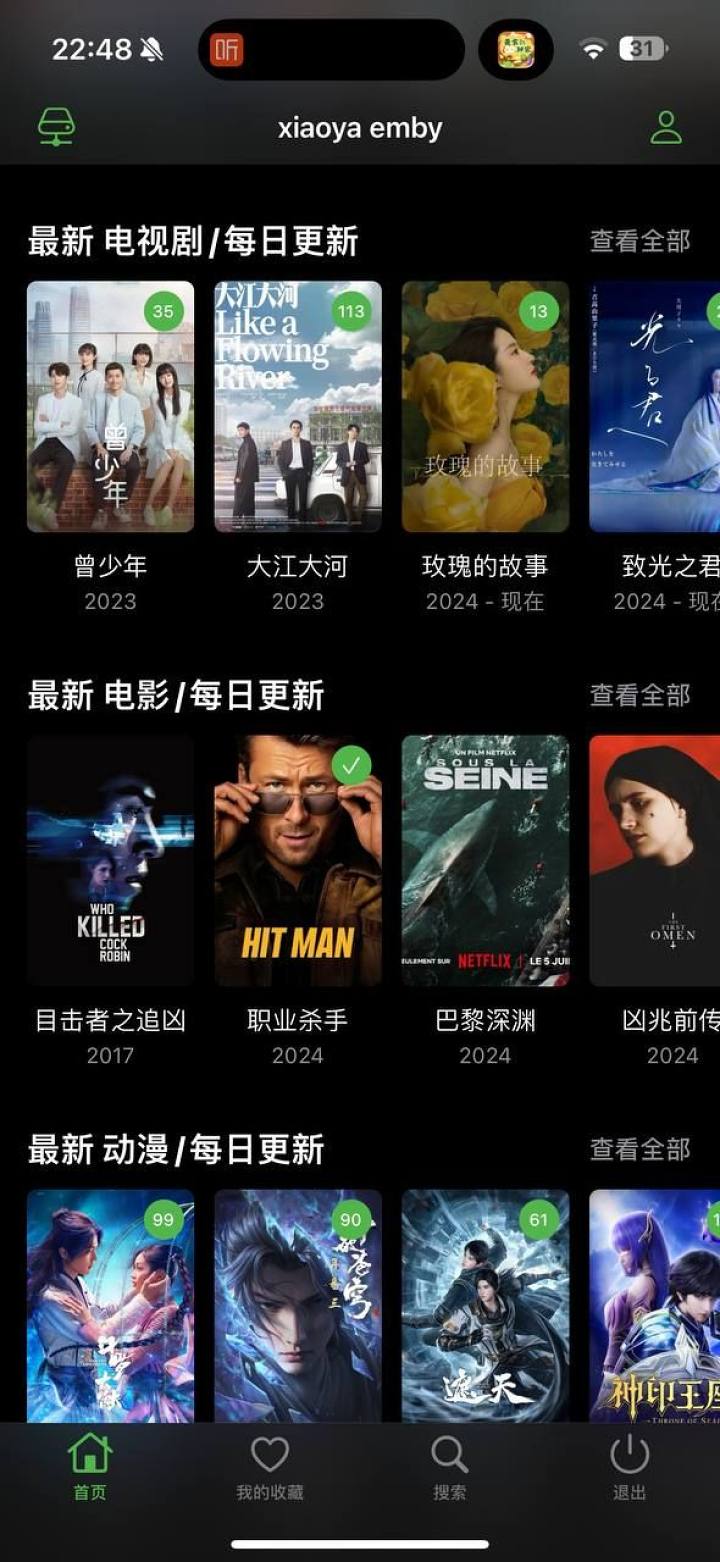Open the anime 神印王座
720x1562 pixels.
point(656,1305)
